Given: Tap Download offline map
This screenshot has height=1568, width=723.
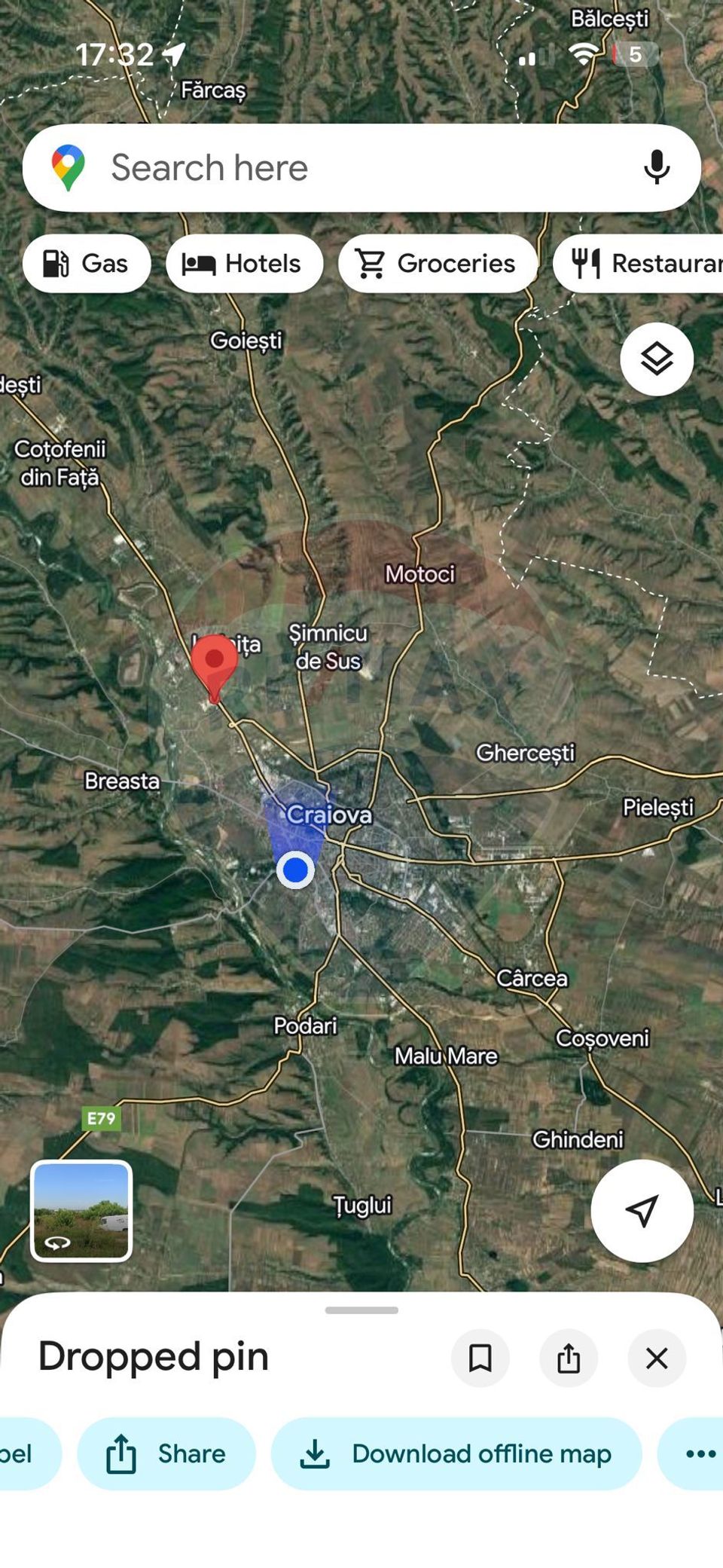Looking at the screenshot, I should (x=456, y=1453).
